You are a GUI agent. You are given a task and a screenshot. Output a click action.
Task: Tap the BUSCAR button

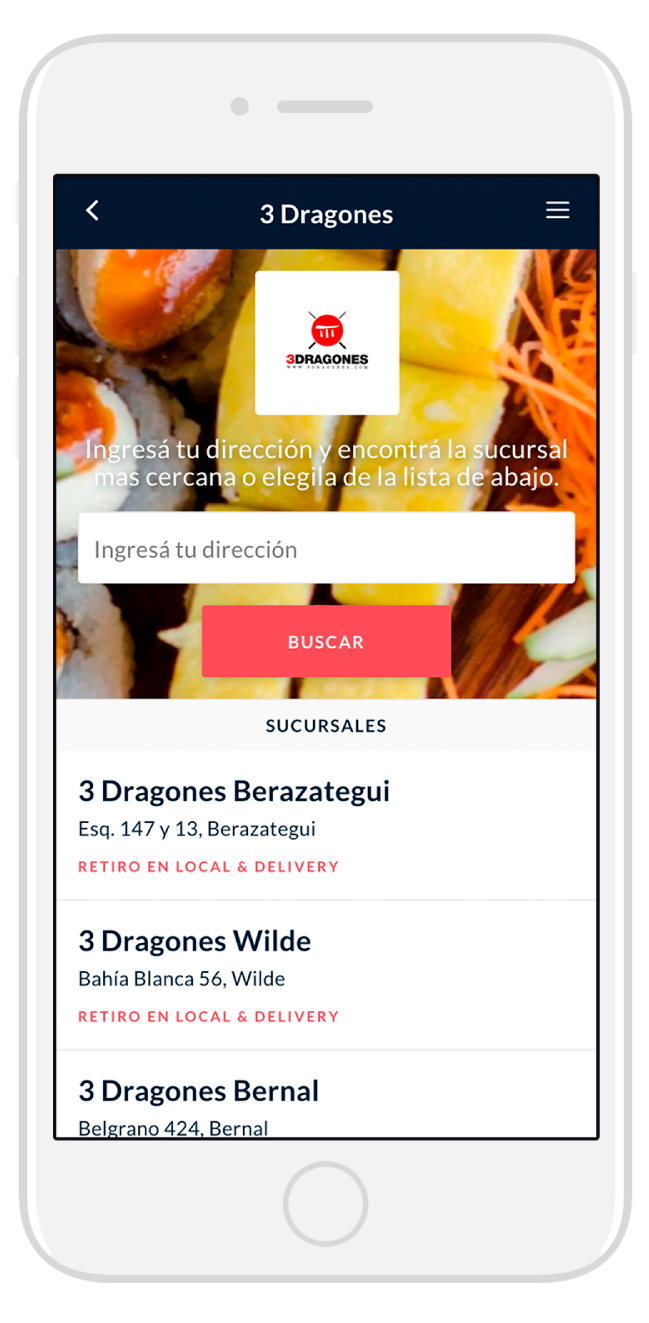326,642
